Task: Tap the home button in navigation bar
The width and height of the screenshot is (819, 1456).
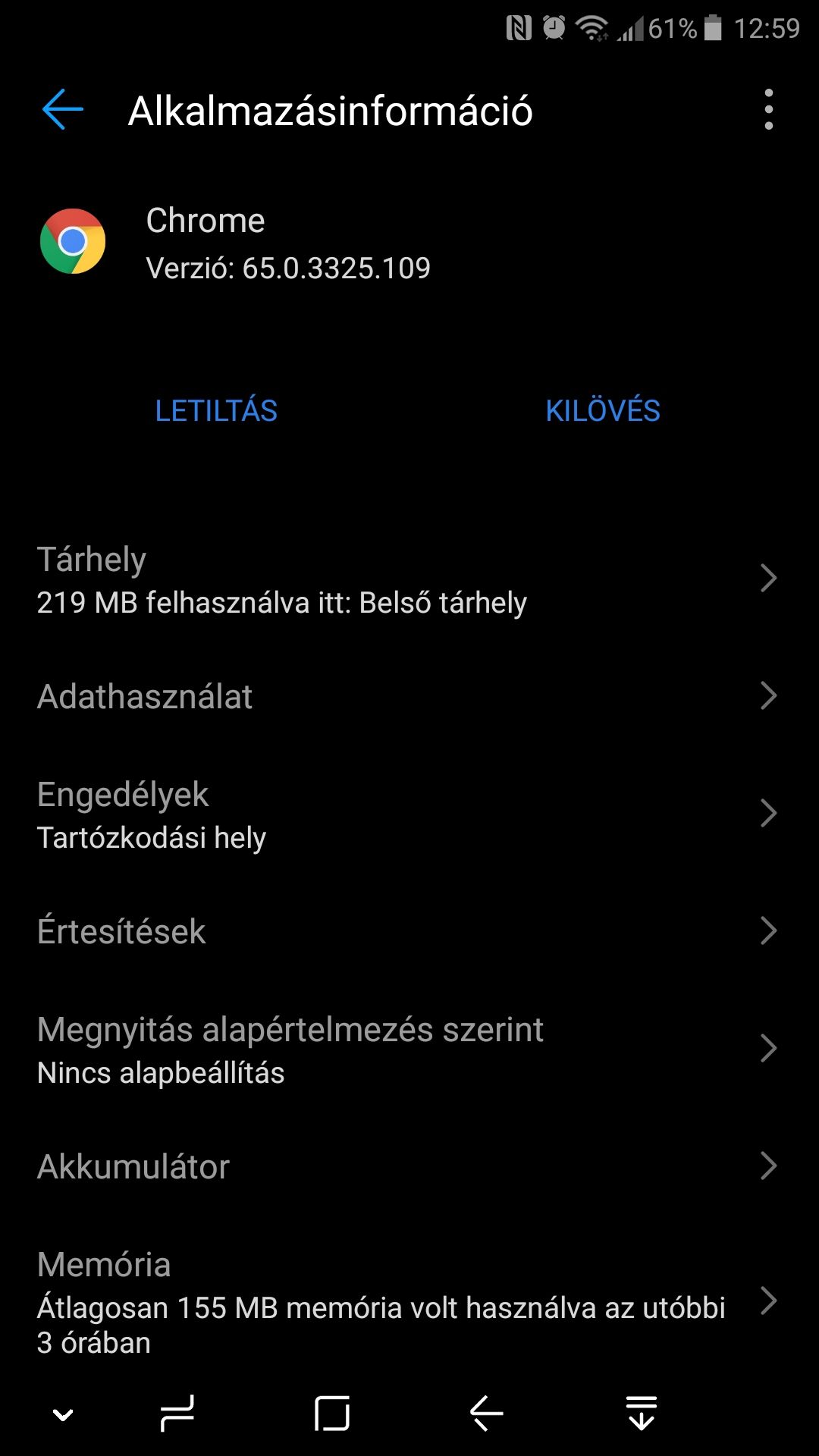Action: [332, 1414]
